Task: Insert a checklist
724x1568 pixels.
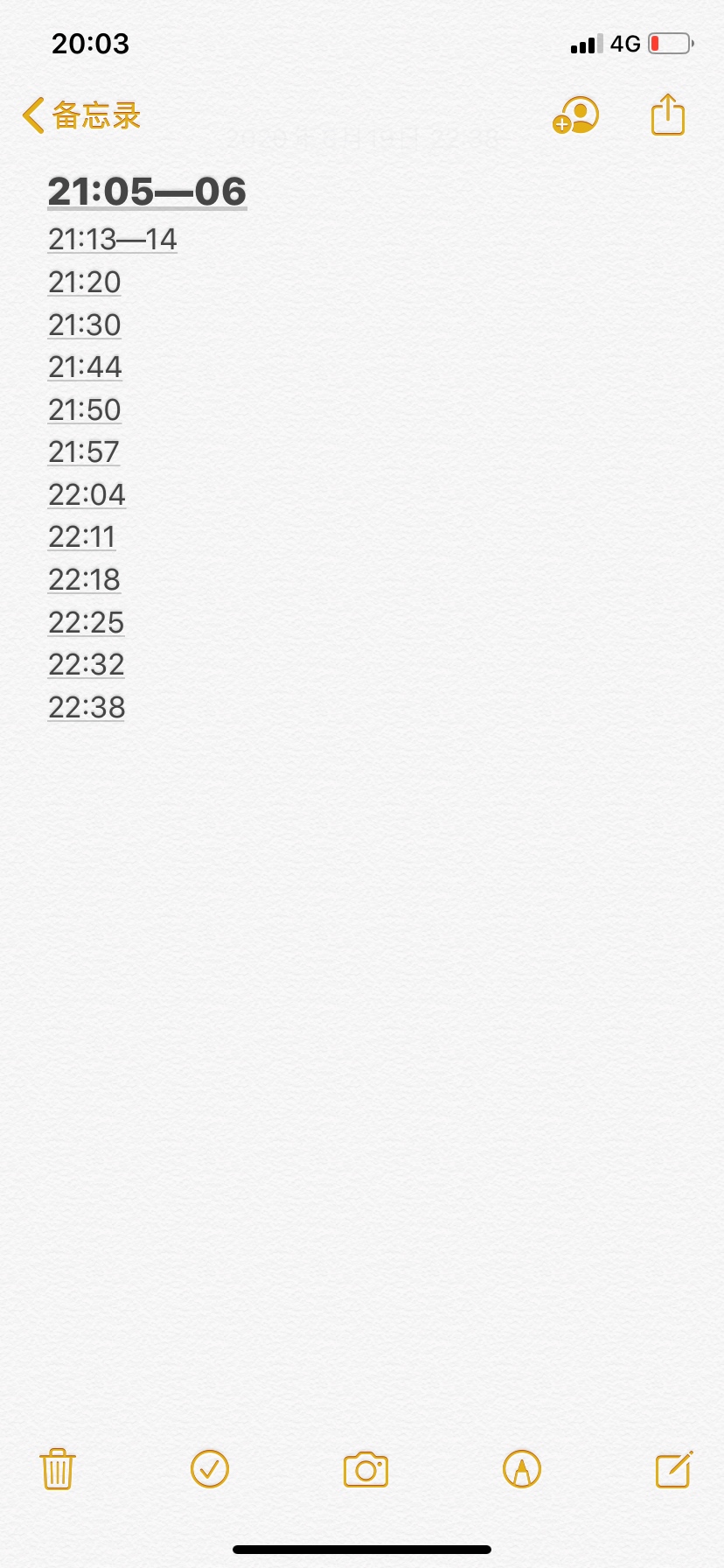Action: 210,1469
